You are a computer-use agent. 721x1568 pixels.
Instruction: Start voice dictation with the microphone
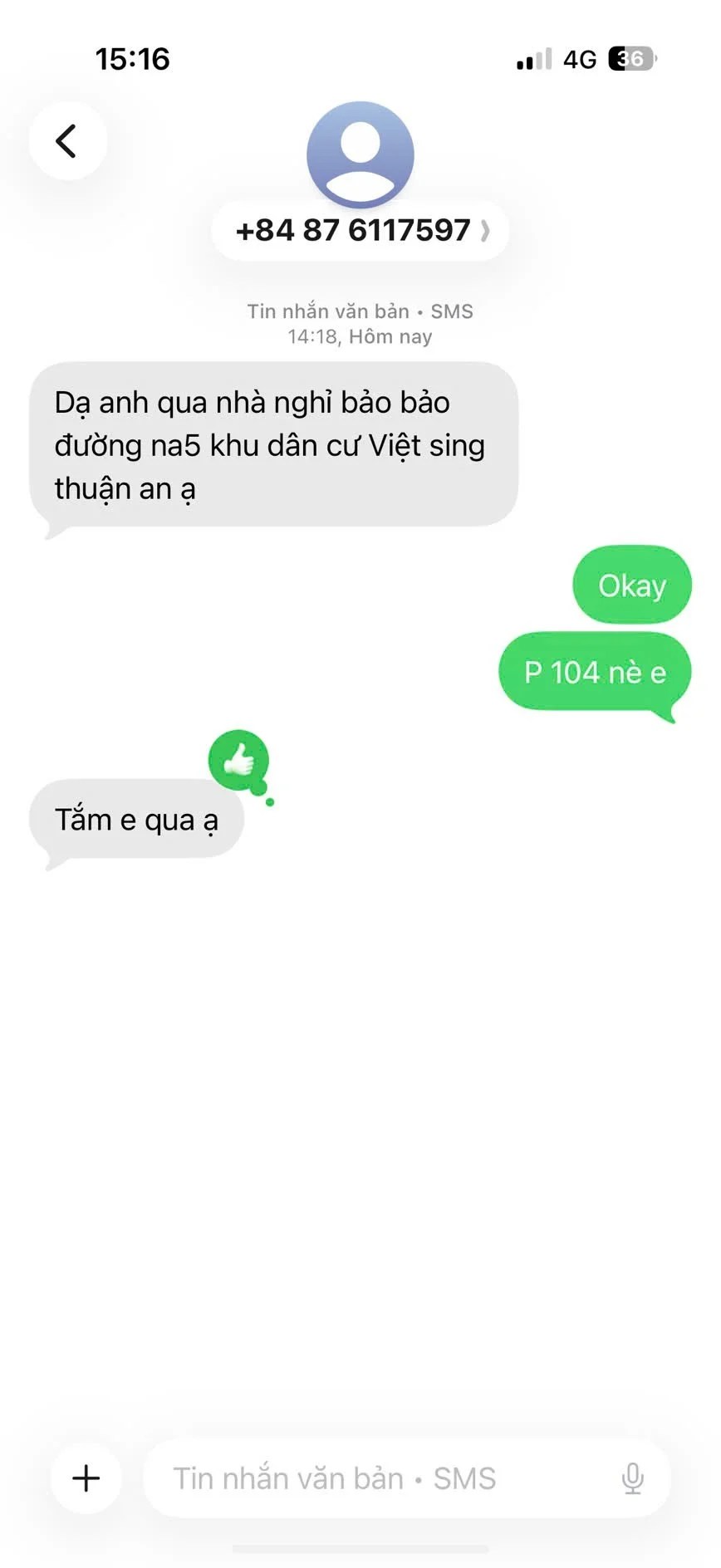click(632, 1478)
